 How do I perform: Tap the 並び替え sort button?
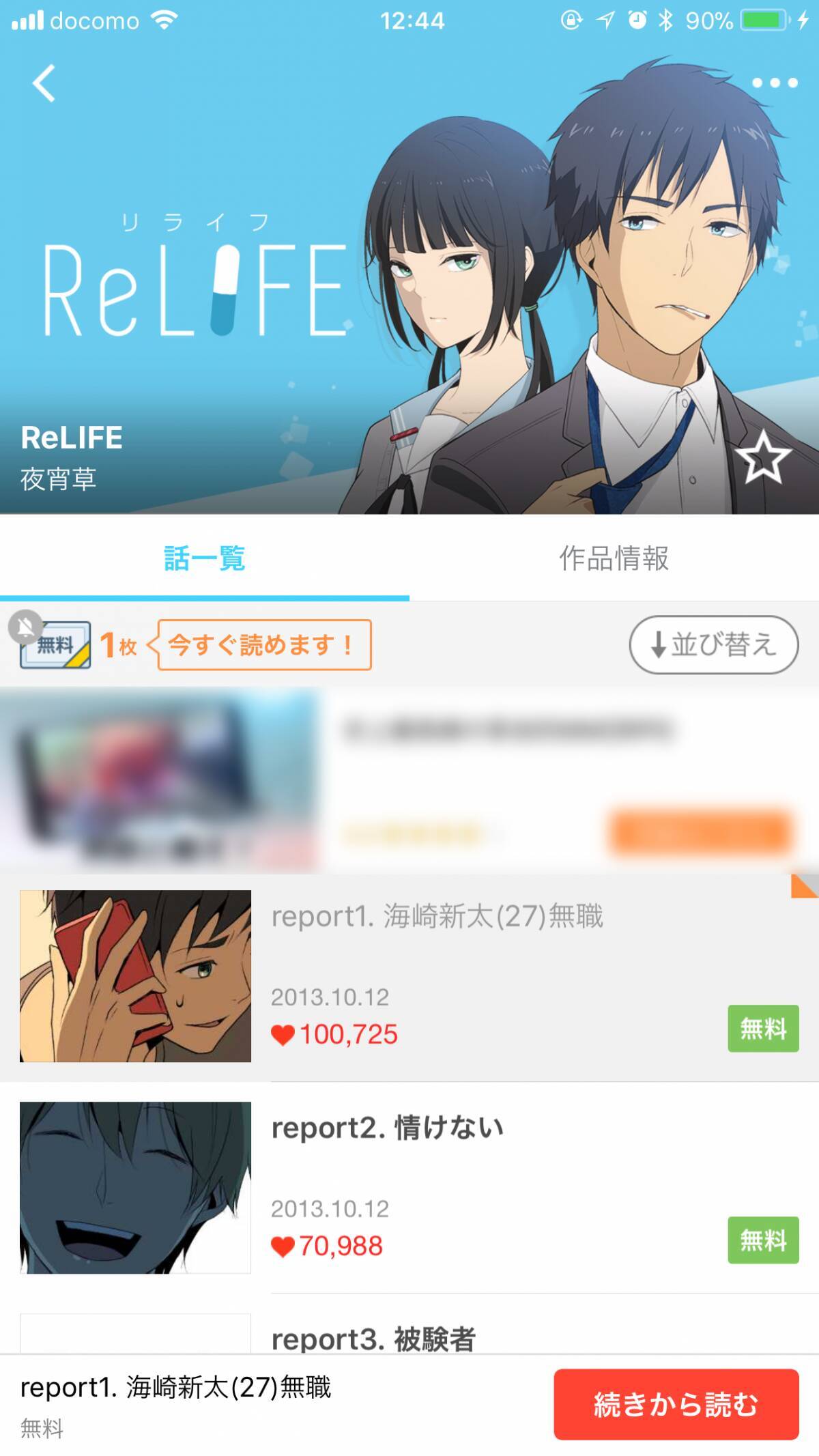[713, 644]
